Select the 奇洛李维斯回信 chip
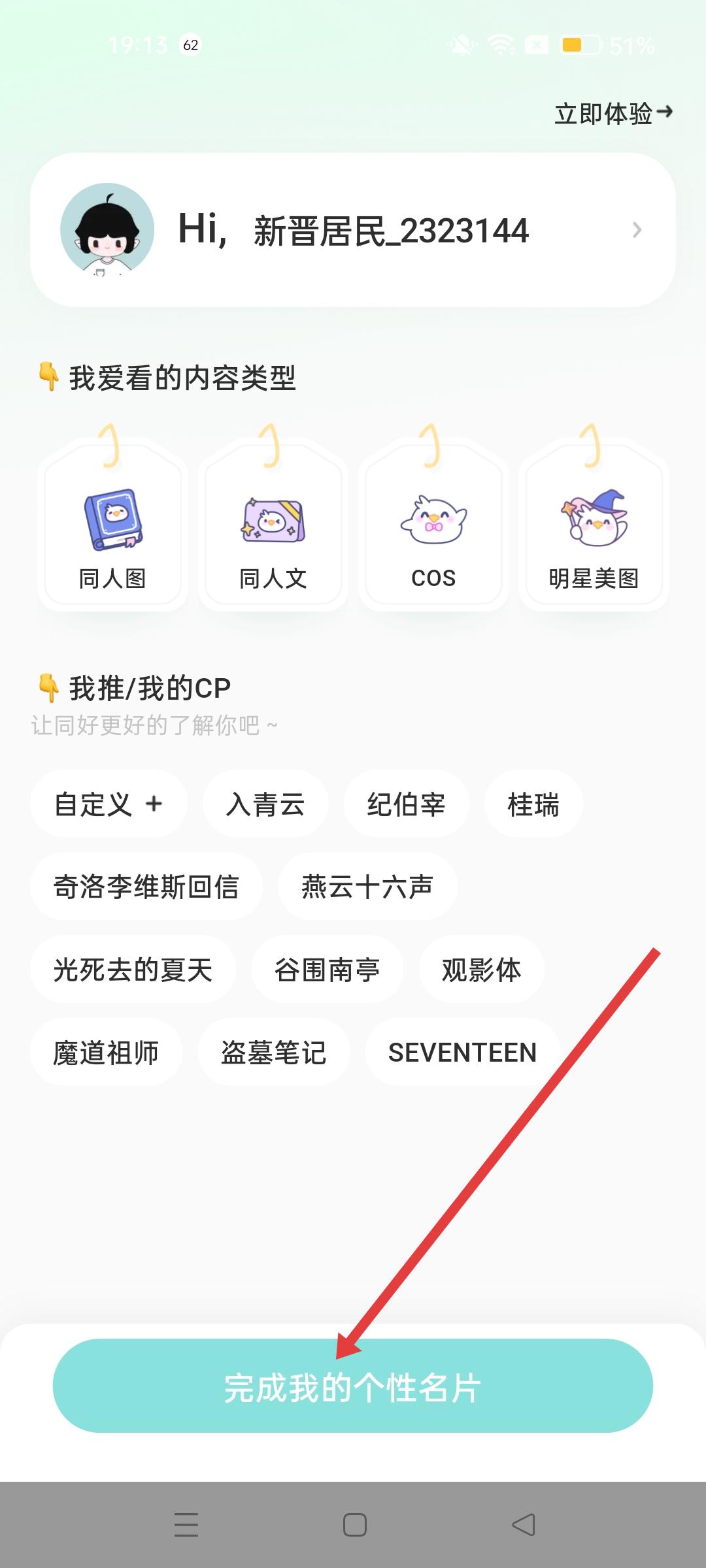This screenshot has height=1568, width=706. [x=146, y=887]
